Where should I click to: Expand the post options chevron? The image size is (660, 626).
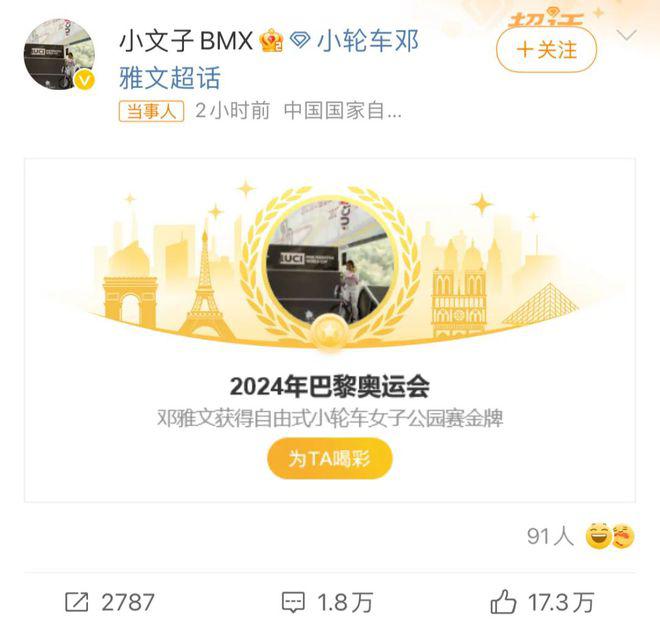(627, 36)
